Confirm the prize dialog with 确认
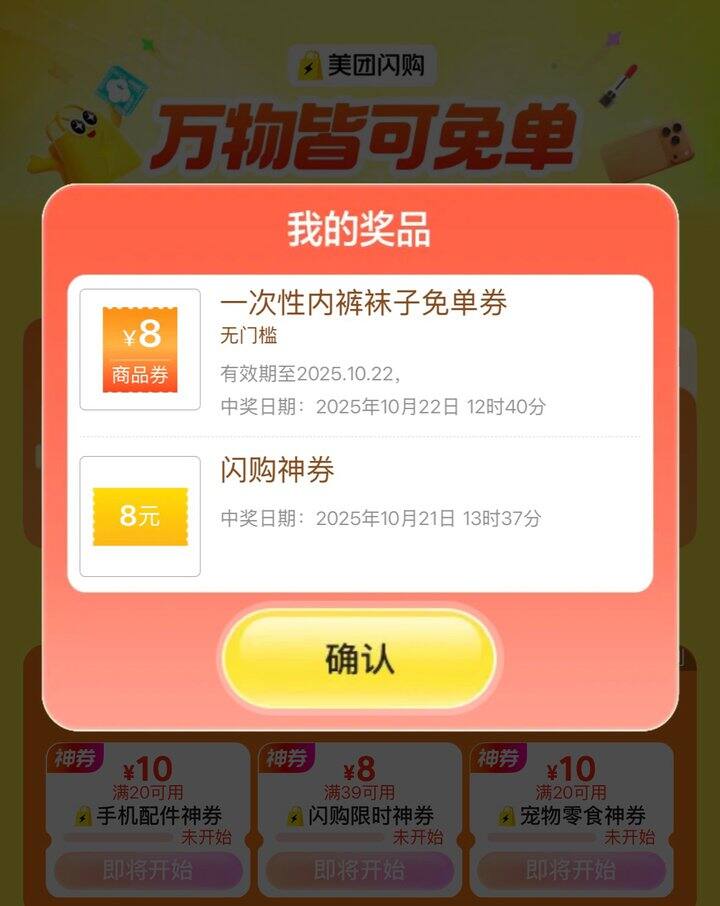The width and height of the screenshot is (720, 906). [x=359, y=659]
